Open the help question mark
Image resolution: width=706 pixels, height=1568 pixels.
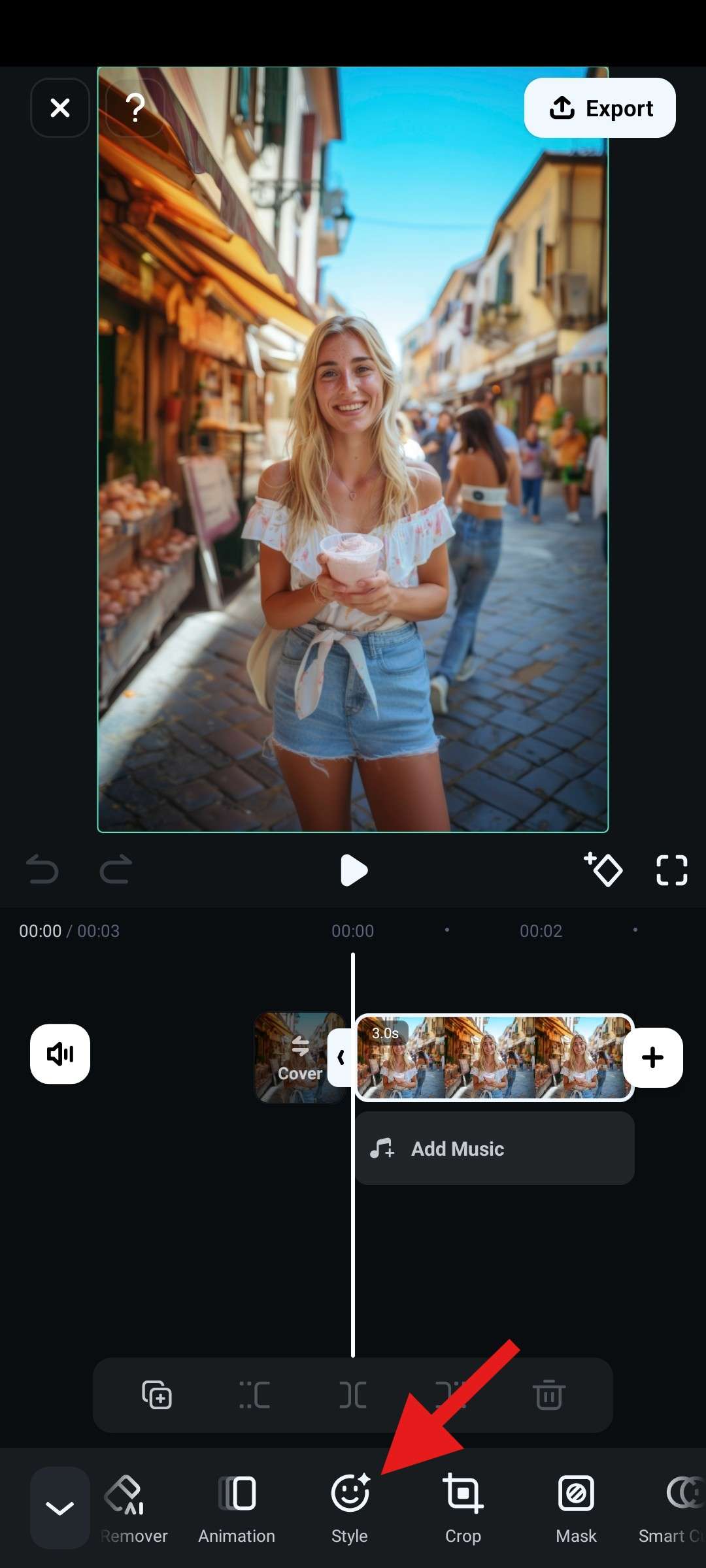coord(135,108)
